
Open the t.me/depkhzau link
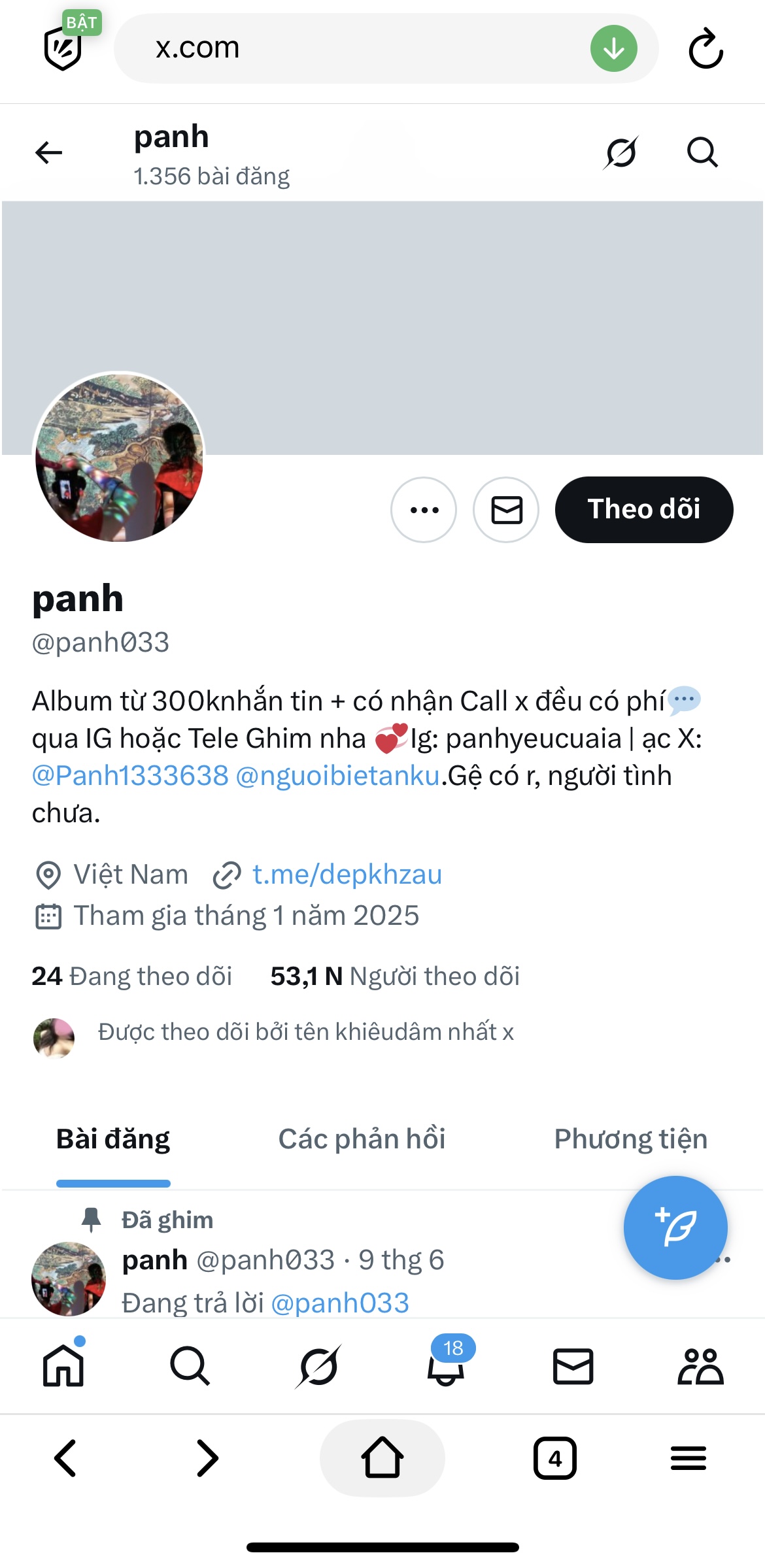pos(347,875)
